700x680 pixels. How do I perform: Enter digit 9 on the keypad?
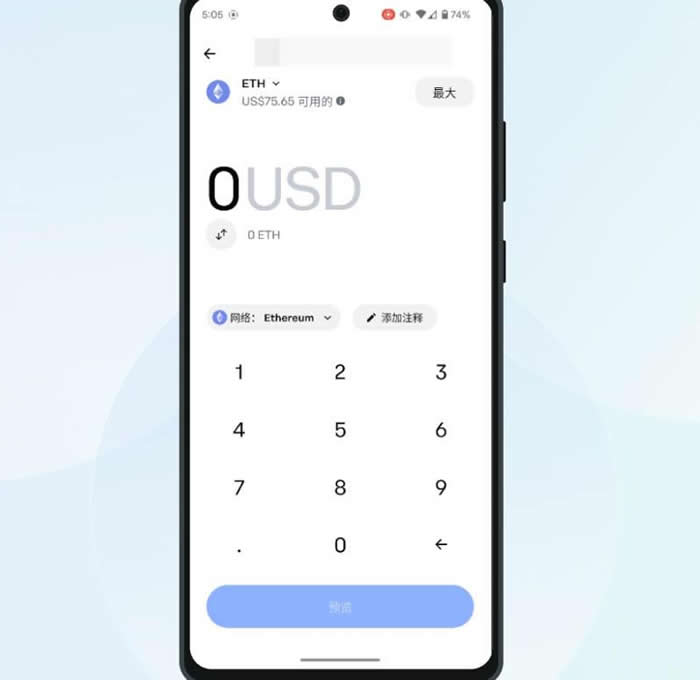tap(441, 488)
